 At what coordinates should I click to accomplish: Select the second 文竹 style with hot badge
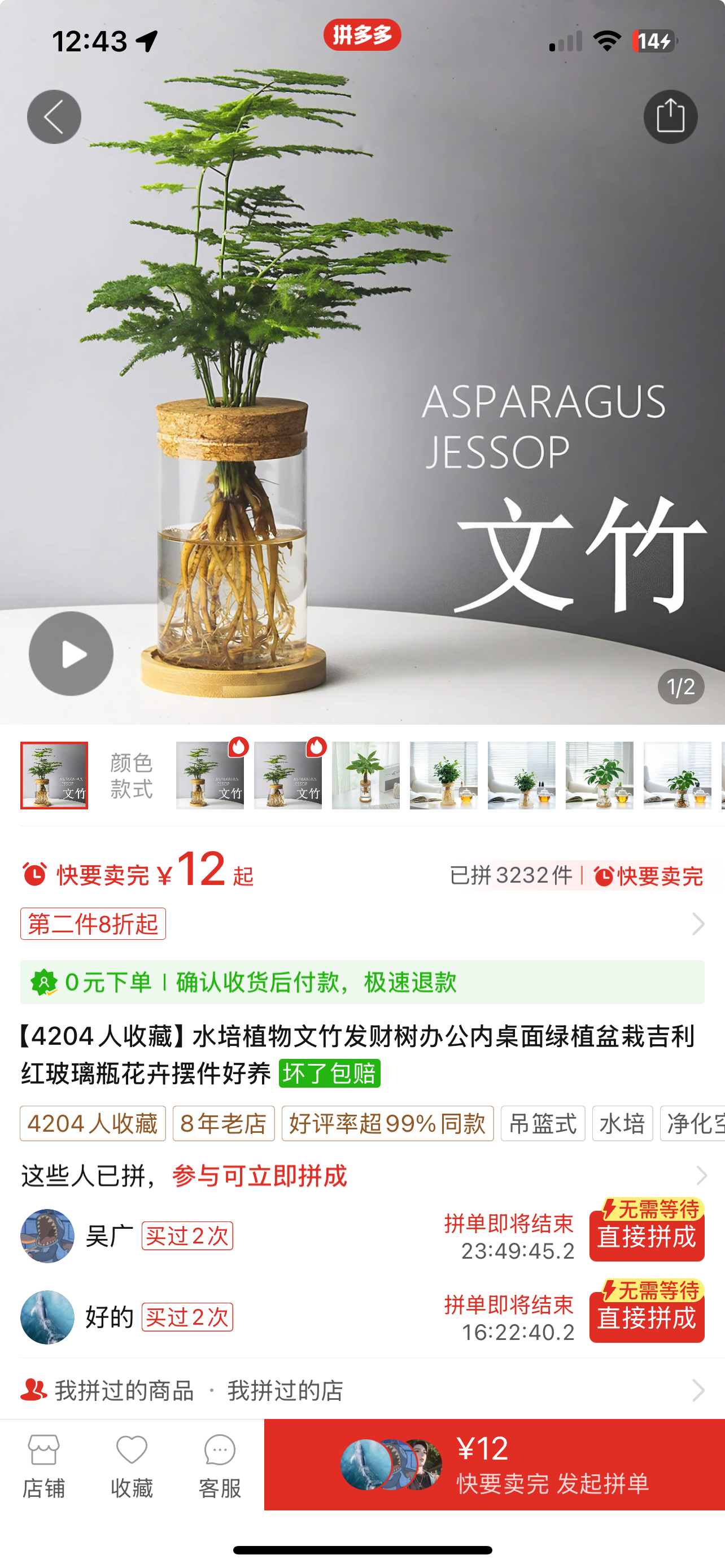288,776
